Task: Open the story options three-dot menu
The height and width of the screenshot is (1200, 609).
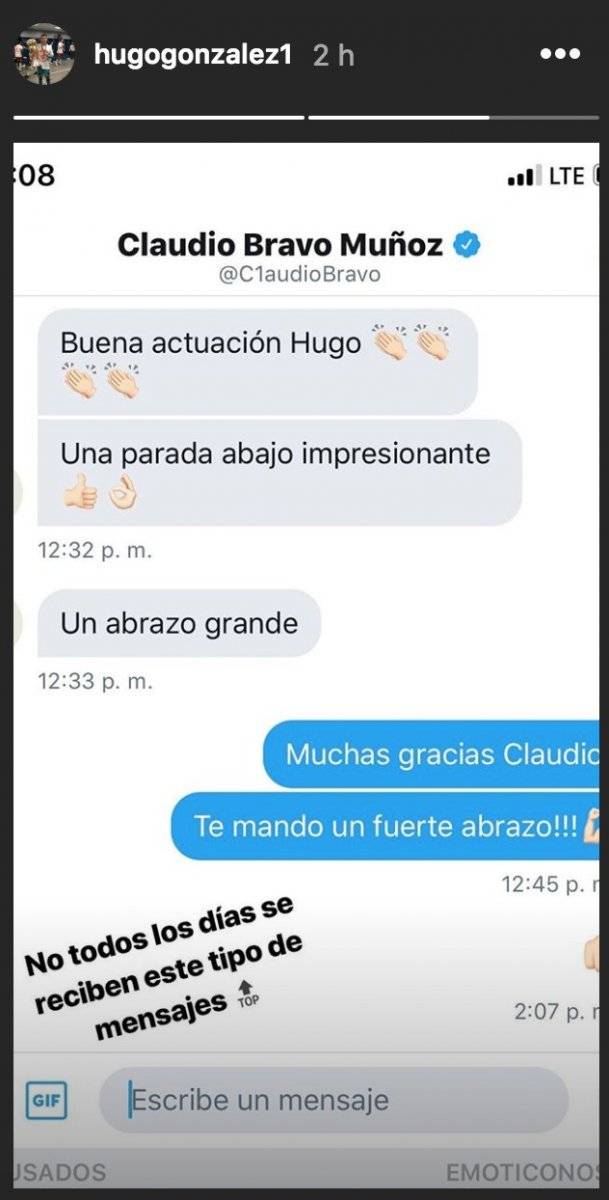Action: pos(560,54)
